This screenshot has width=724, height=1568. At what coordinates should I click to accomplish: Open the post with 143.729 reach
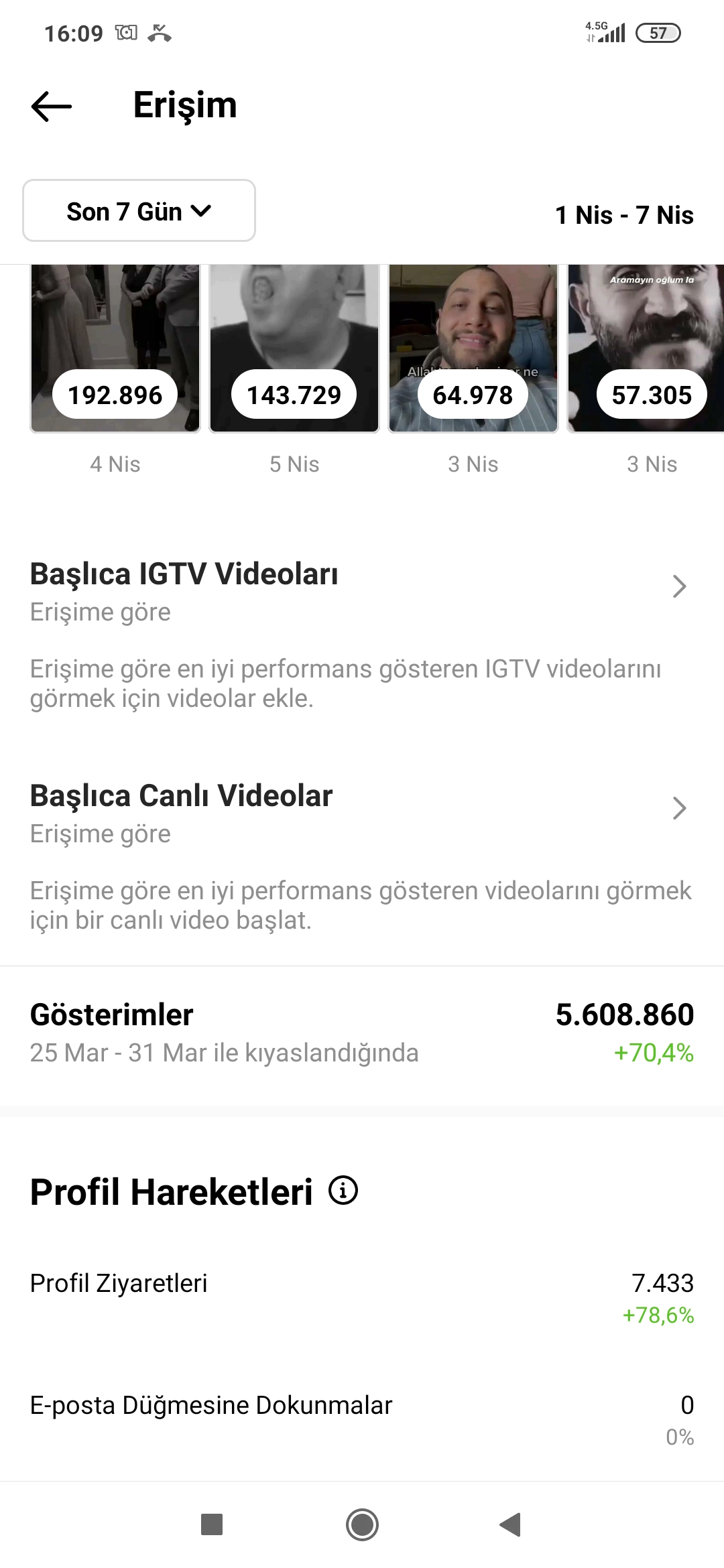point(294,348)
